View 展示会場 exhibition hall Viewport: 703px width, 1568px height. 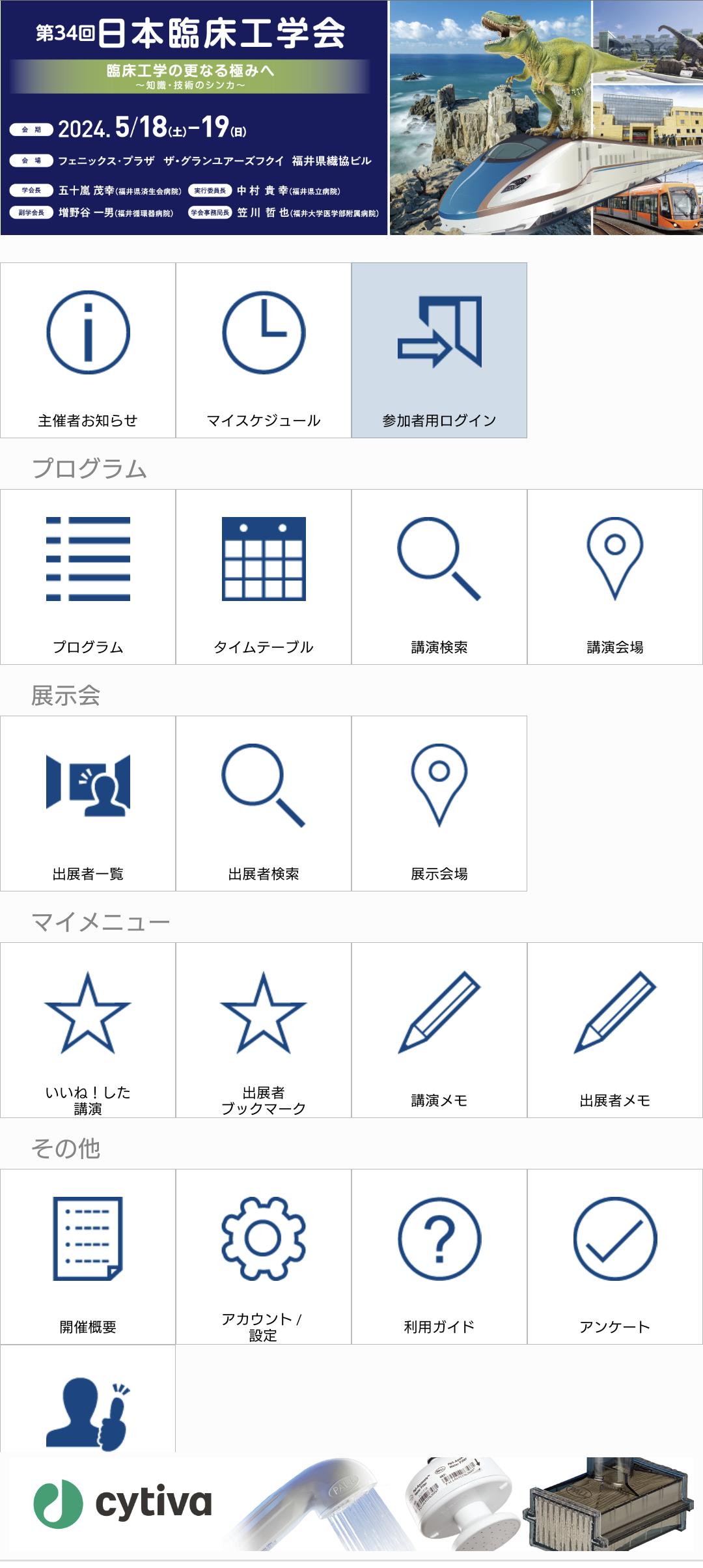tap(439, 804)
